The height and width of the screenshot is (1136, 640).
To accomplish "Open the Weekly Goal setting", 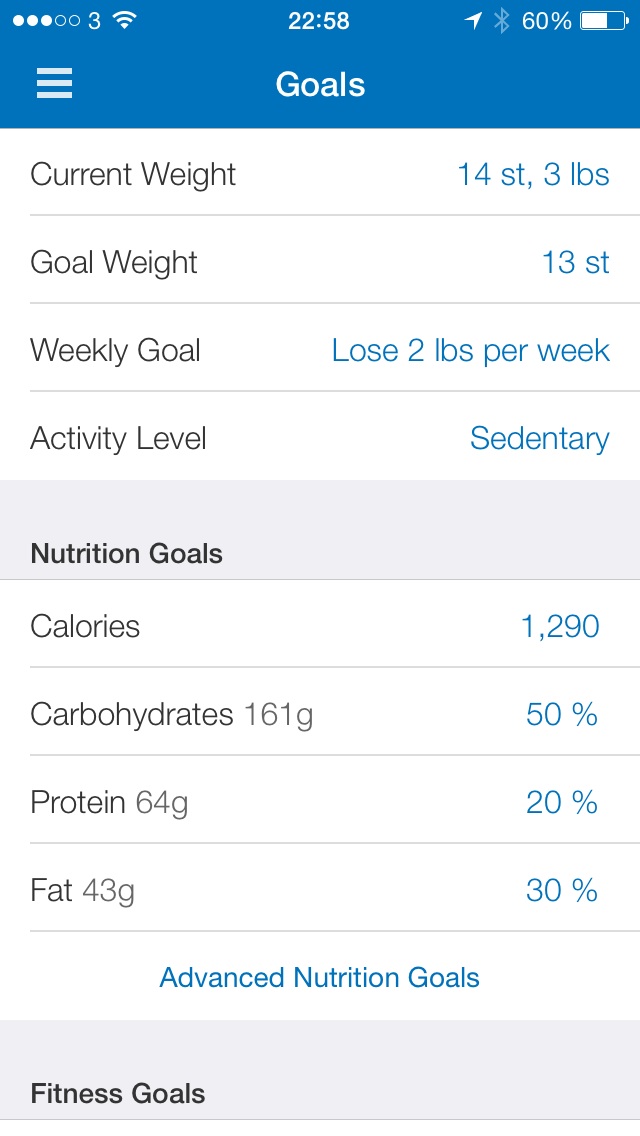I will point(320,348).
